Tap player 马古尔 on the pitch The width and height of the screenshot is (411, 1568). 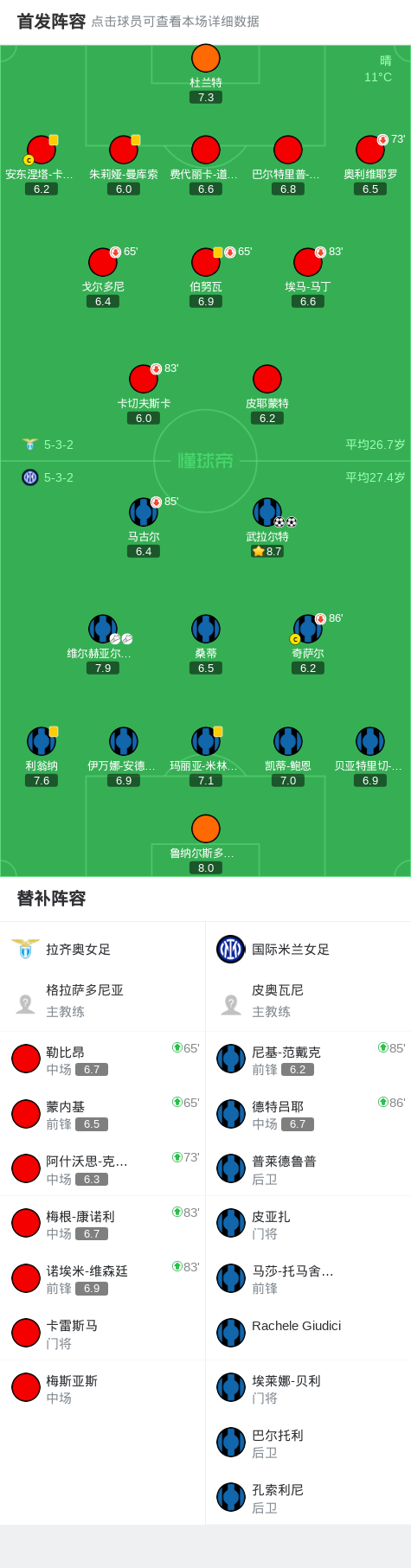tap(144, 528)
